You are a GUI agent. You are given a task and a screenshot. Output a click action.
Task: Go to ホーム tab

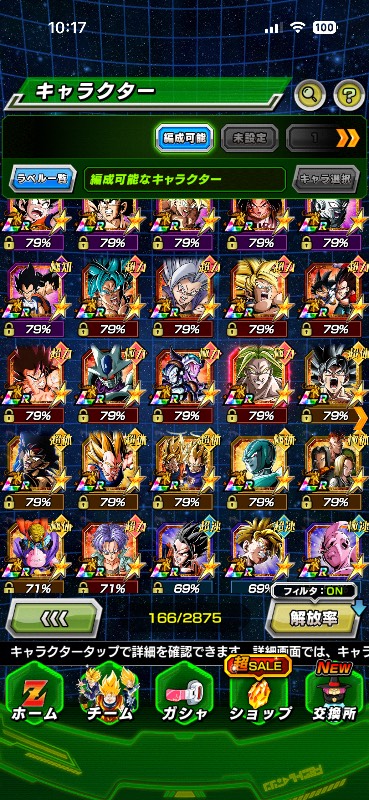click(35, 695)
